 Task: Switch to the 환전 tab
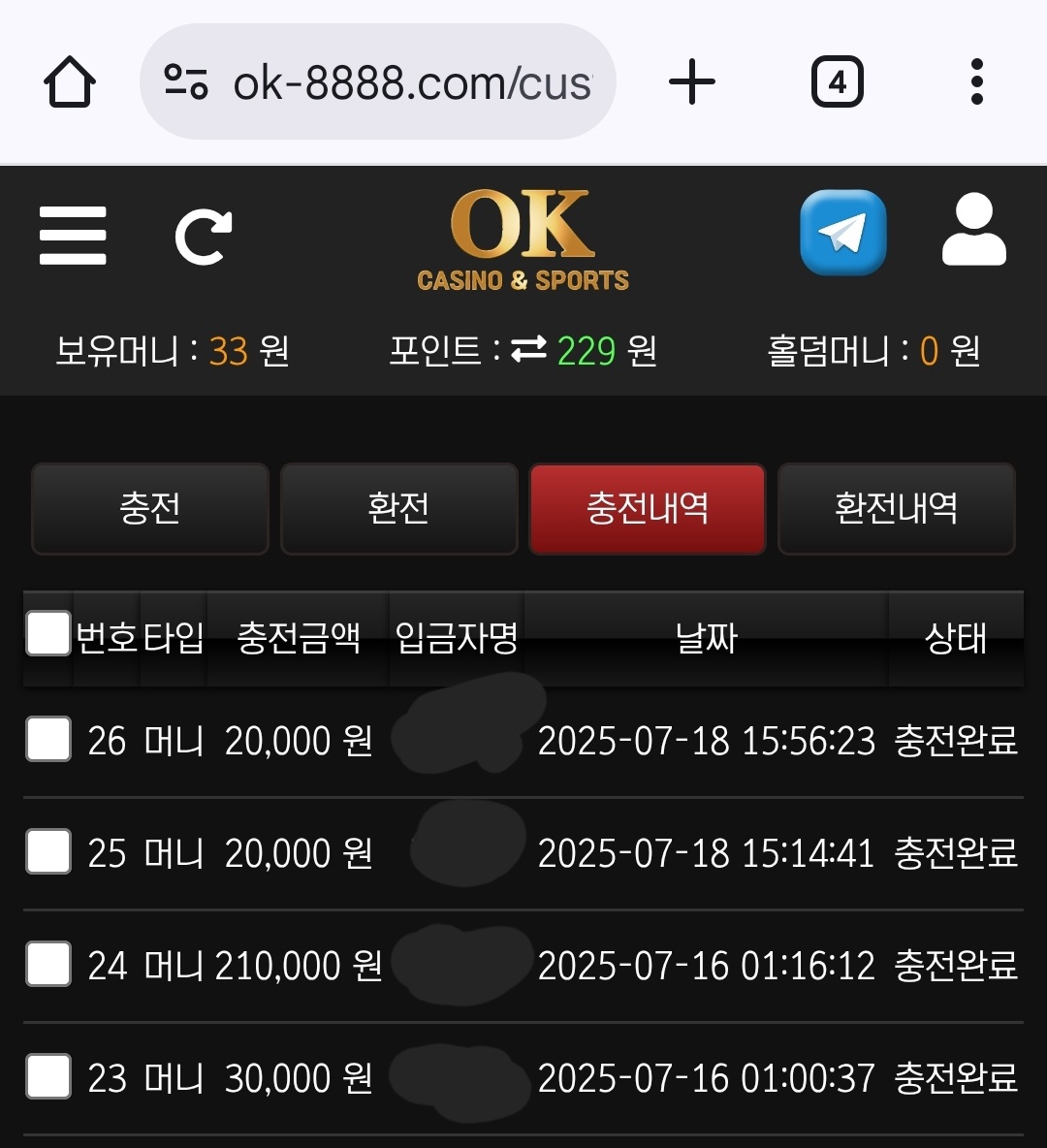point(398,509)
